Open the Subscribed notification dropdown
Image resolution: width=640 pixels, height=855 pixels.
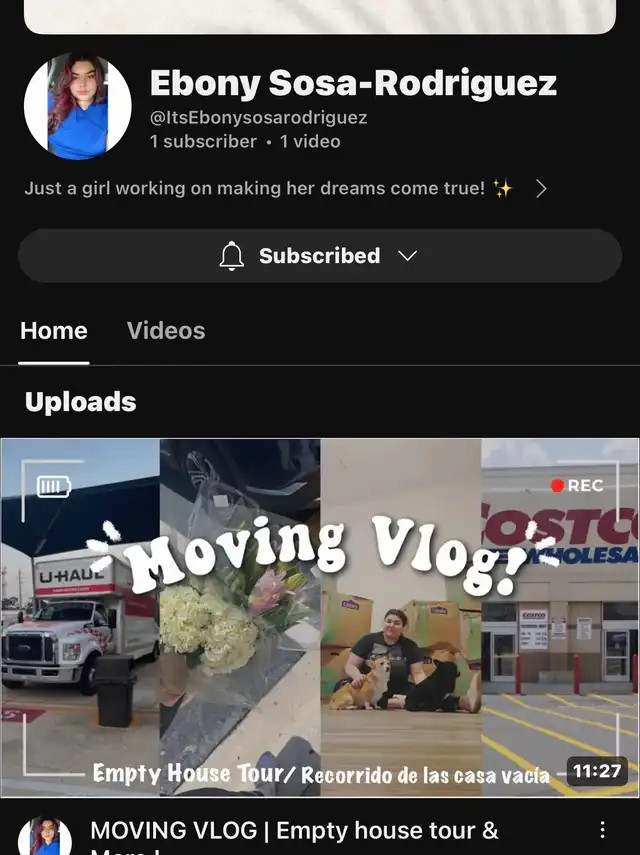tap(319, 256)
